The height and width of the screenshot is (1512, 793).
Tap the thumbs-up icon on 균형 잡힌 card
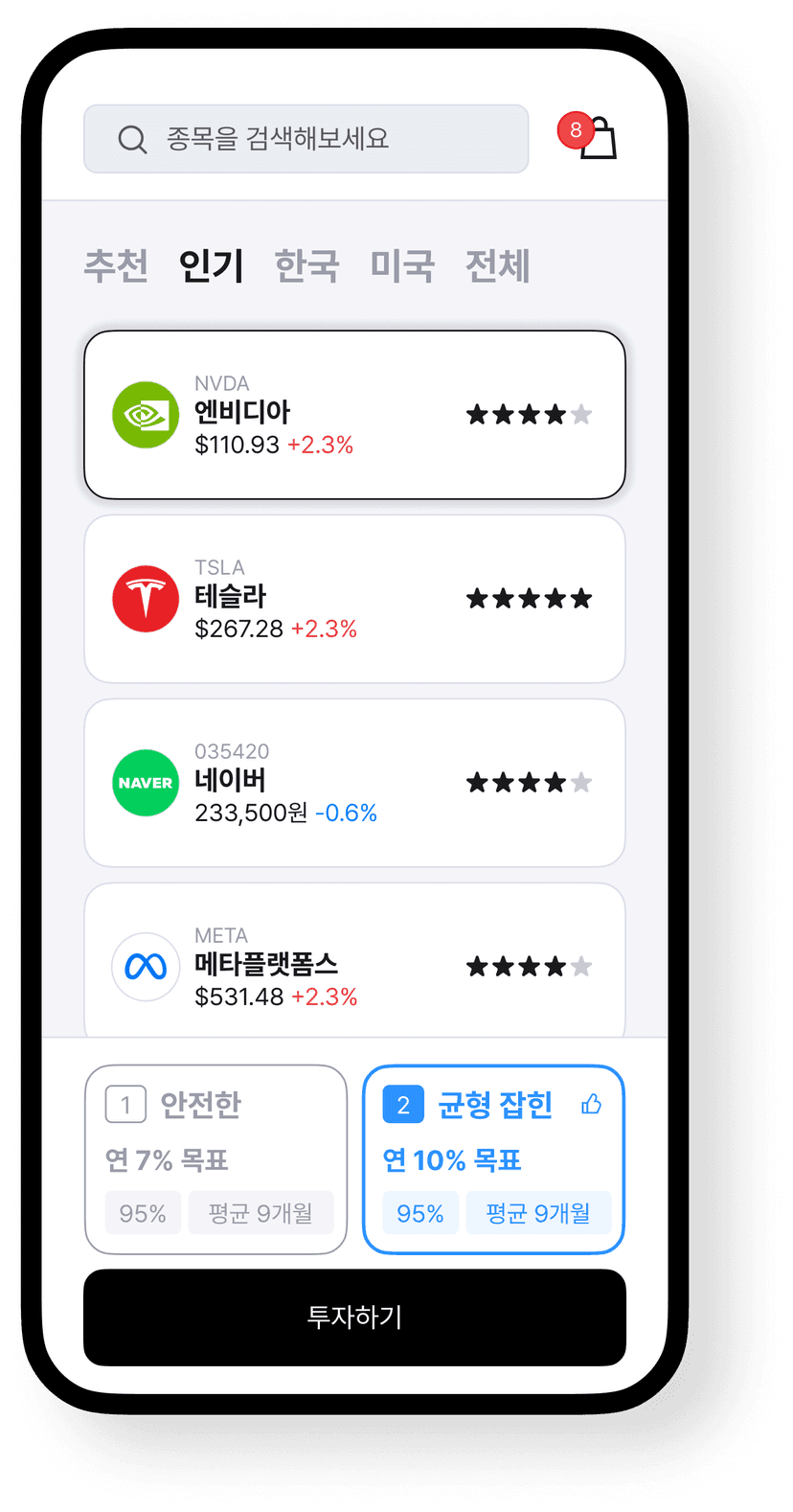pos(591,1104)
